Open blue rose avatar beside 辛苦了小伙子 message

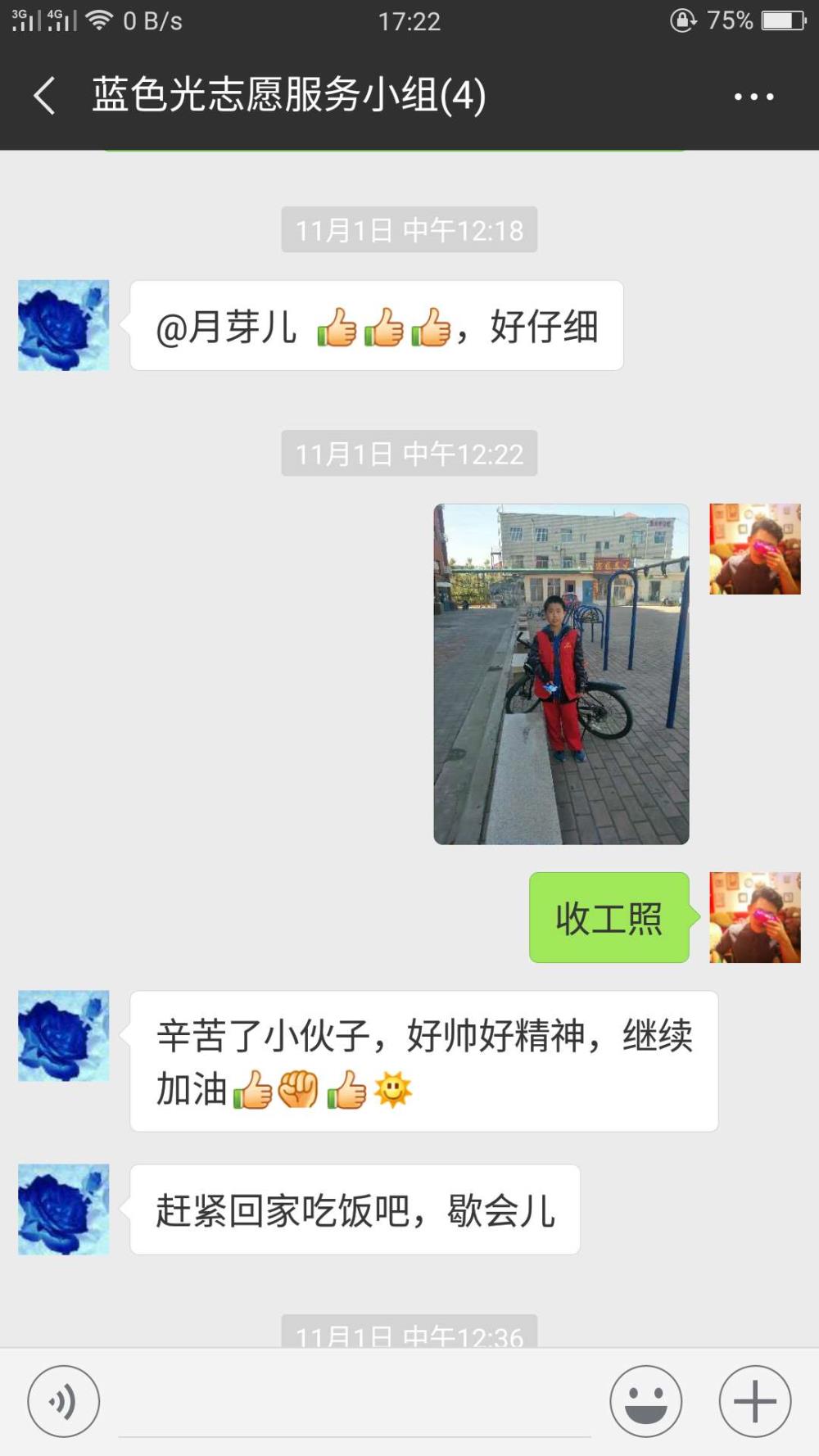coord(64,1036)
